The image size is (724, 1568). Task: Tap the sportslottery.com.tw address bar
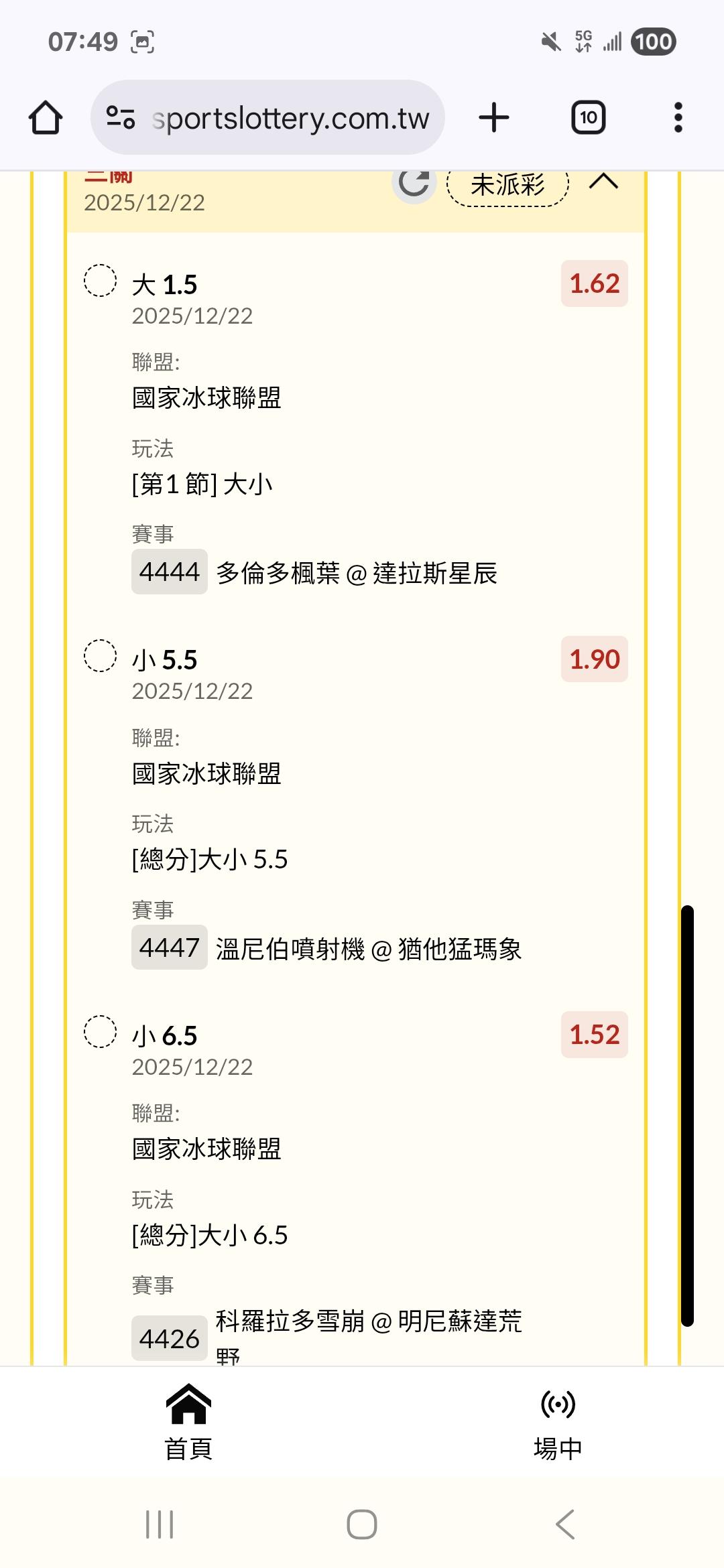(288, 119)
